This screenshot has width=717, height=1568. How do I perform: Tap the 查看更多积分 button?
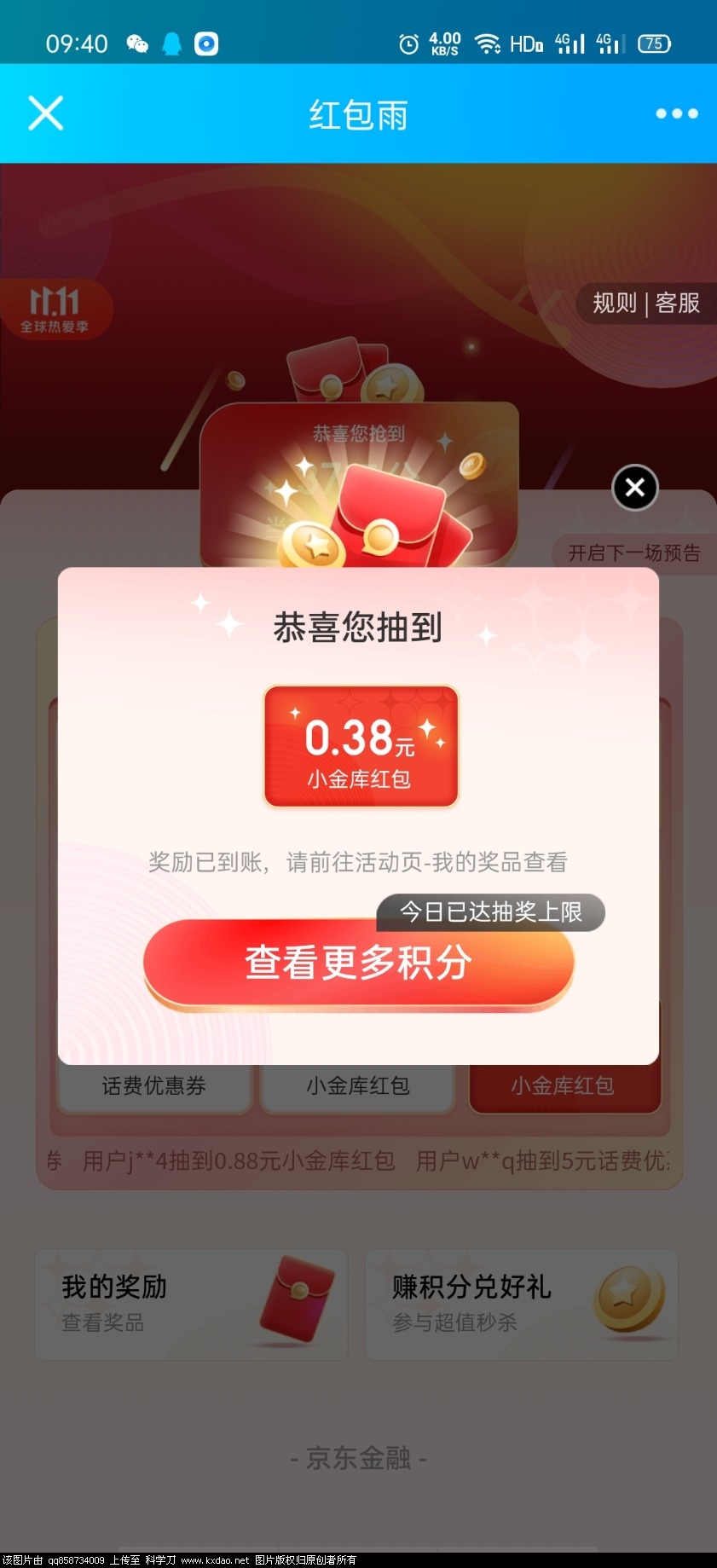358,963
